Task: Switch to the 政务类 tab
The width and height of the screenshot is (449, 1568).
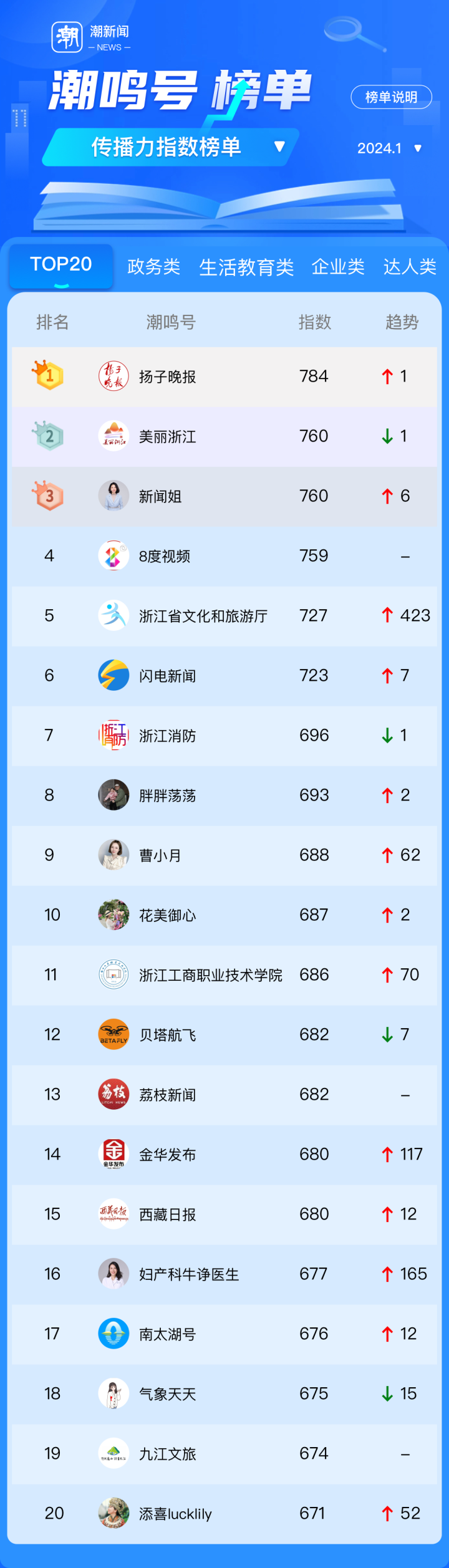Action: [153, 267]
